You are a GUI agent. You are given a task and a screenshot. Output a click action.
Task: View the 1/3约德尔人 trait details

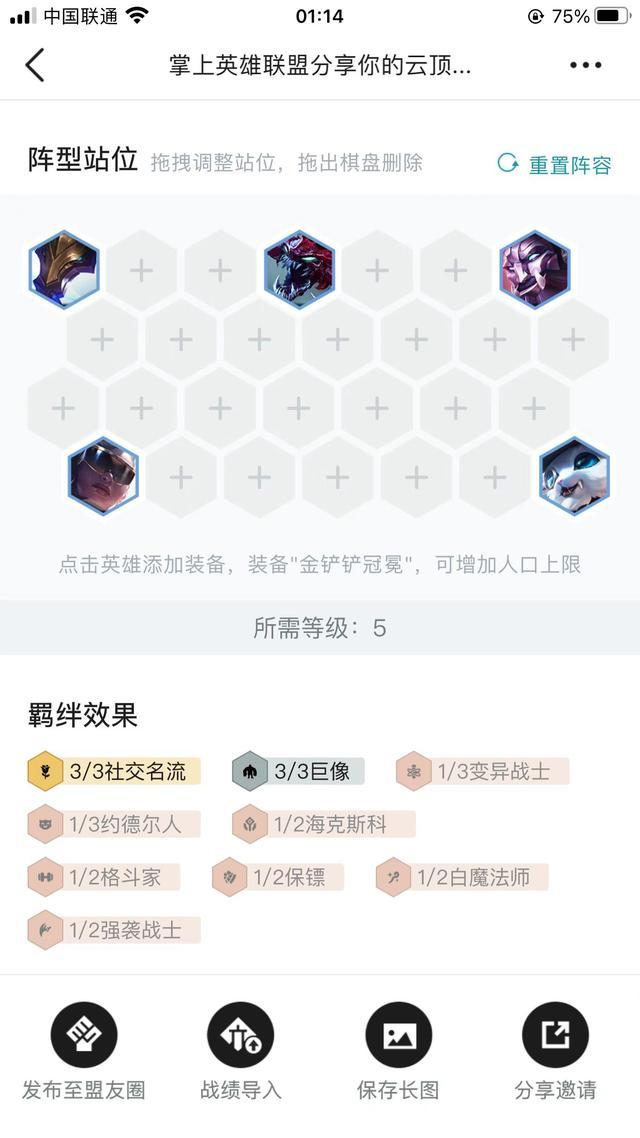[x=114, y=825]
